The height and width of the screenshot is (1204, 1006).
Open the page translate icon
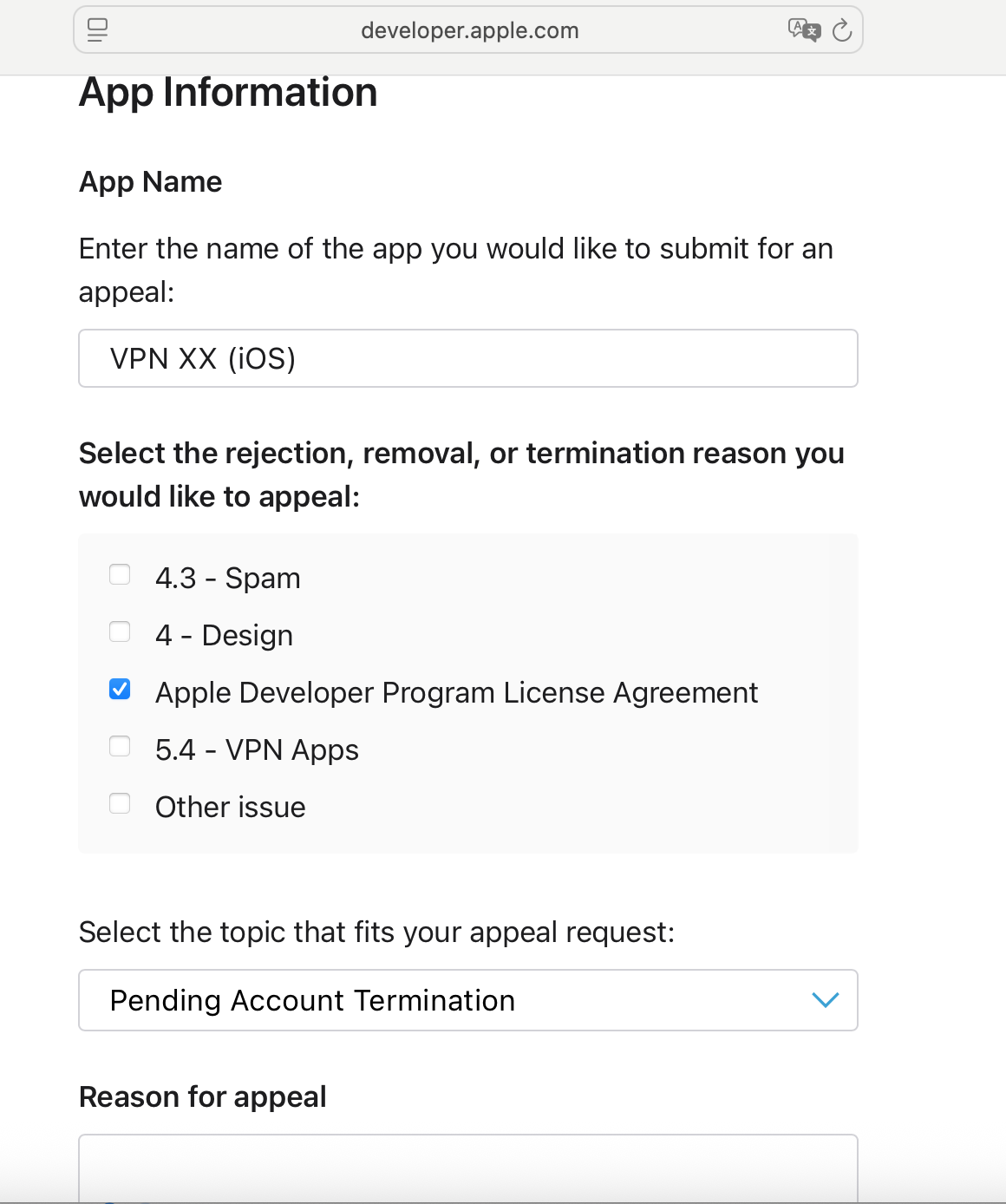[804, 30]
